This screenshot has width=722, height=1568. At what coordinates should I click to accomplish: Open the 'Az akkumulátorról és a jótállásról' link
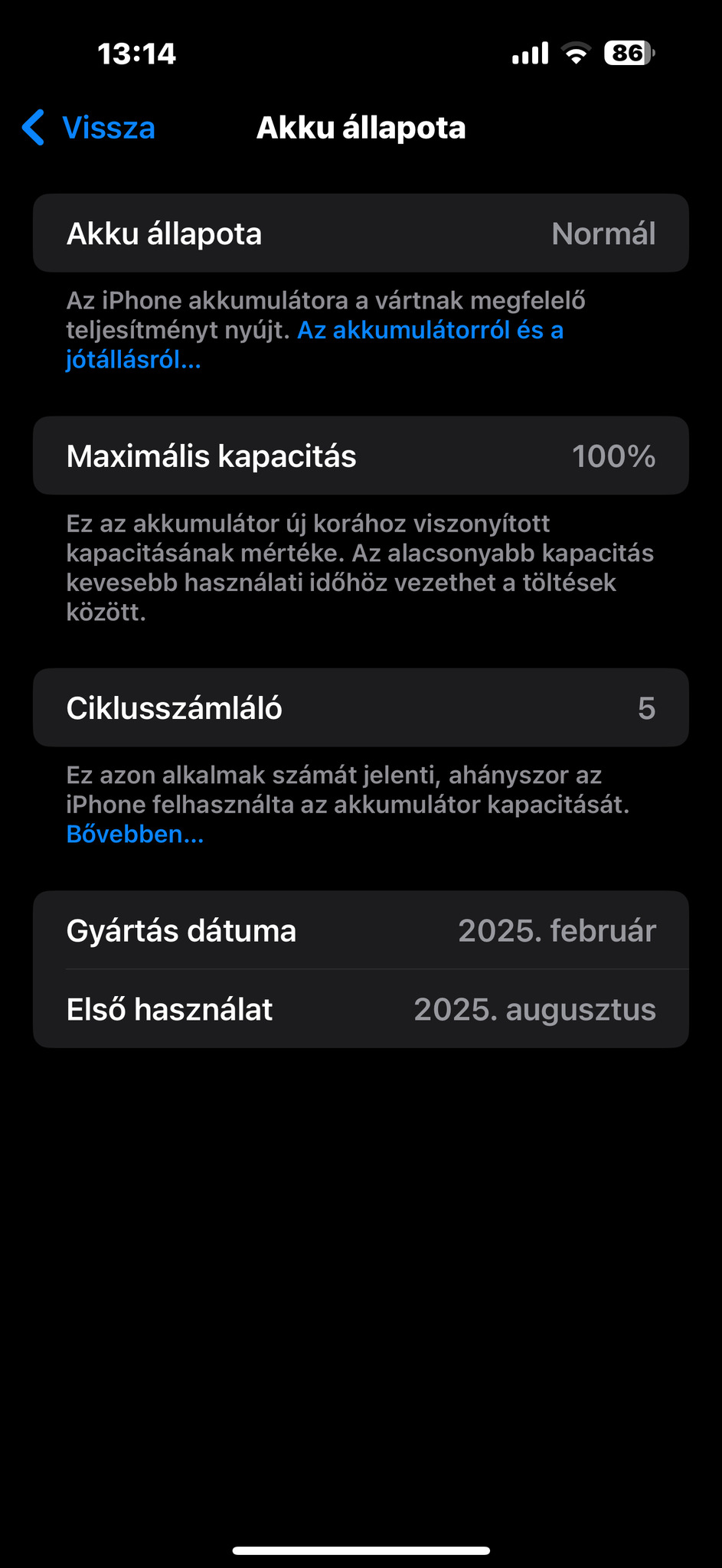430,331
